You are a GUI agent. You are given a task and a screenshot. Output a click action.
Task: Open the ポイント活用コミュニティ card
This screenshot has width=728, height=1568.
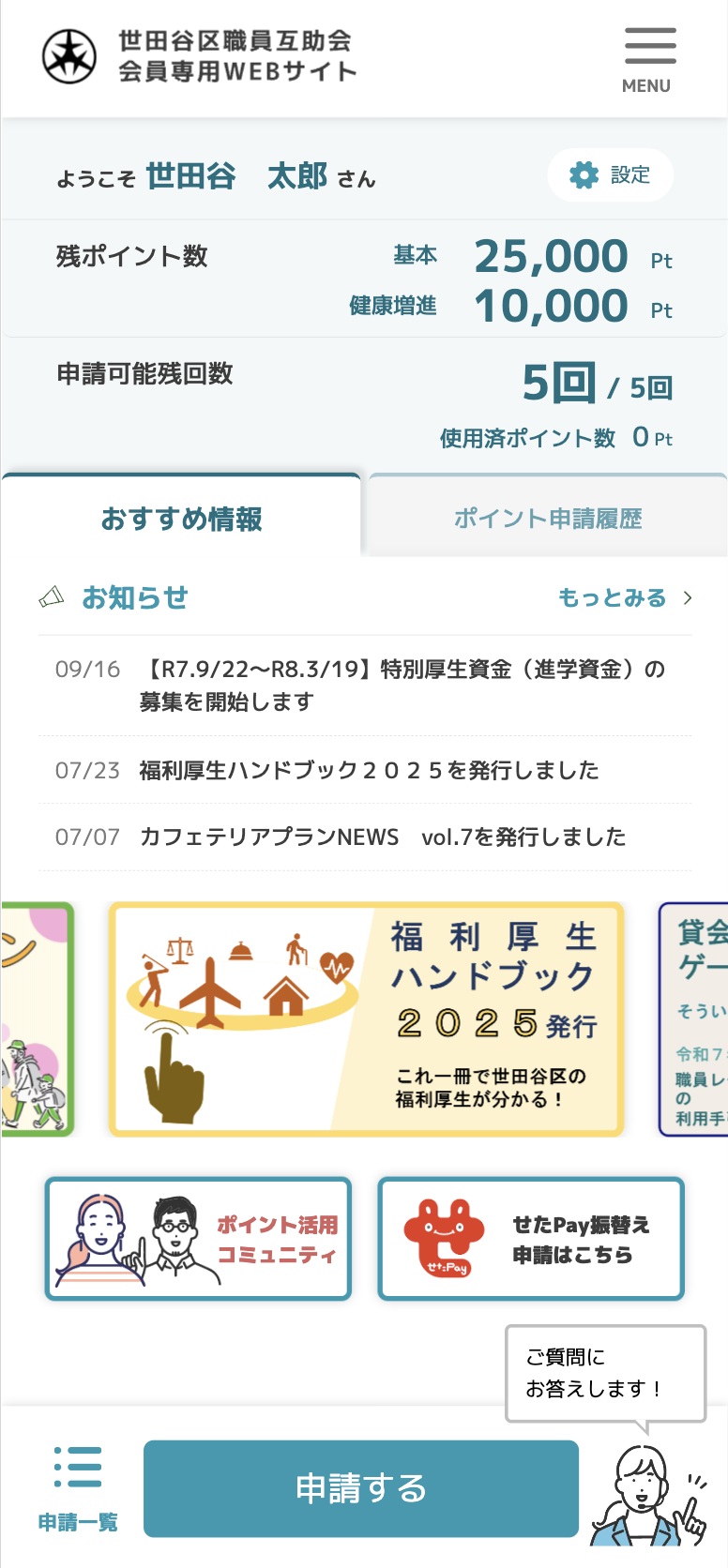[198, 1239]
